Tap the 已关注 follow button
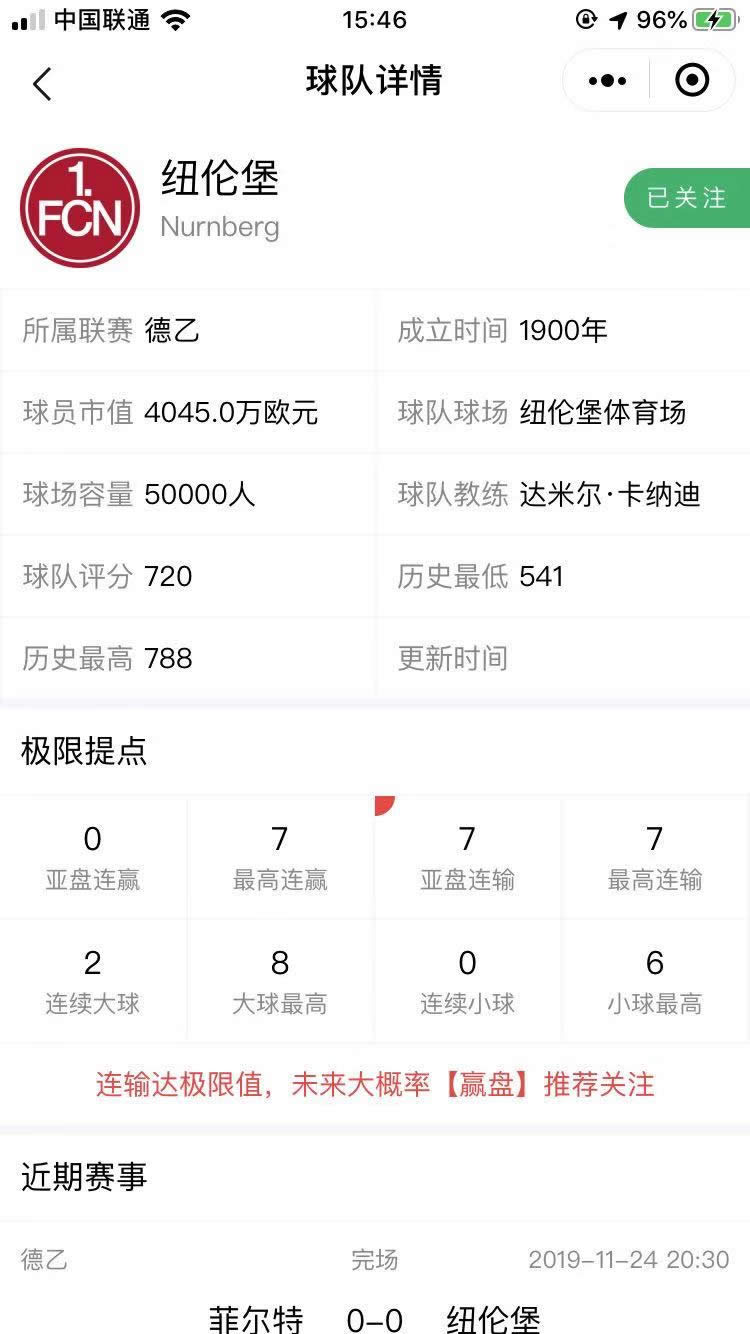The width and height of the screenshot is (750, 1334). pos(687,198)
